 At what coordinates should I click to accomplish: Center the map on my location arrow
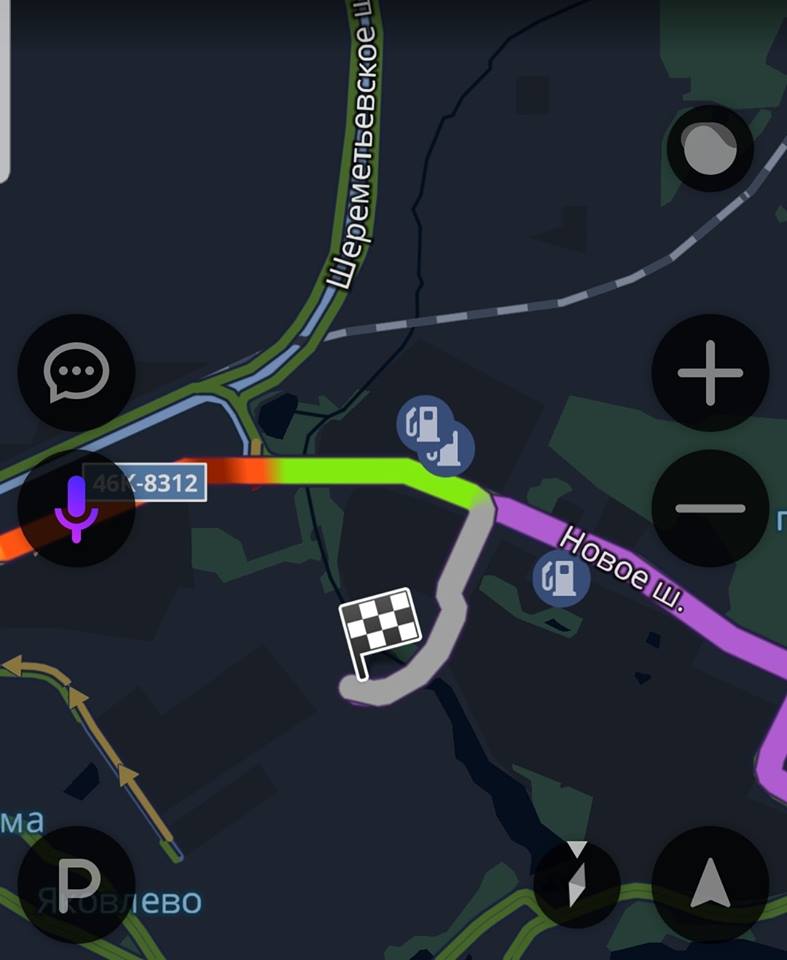[710, 884]
